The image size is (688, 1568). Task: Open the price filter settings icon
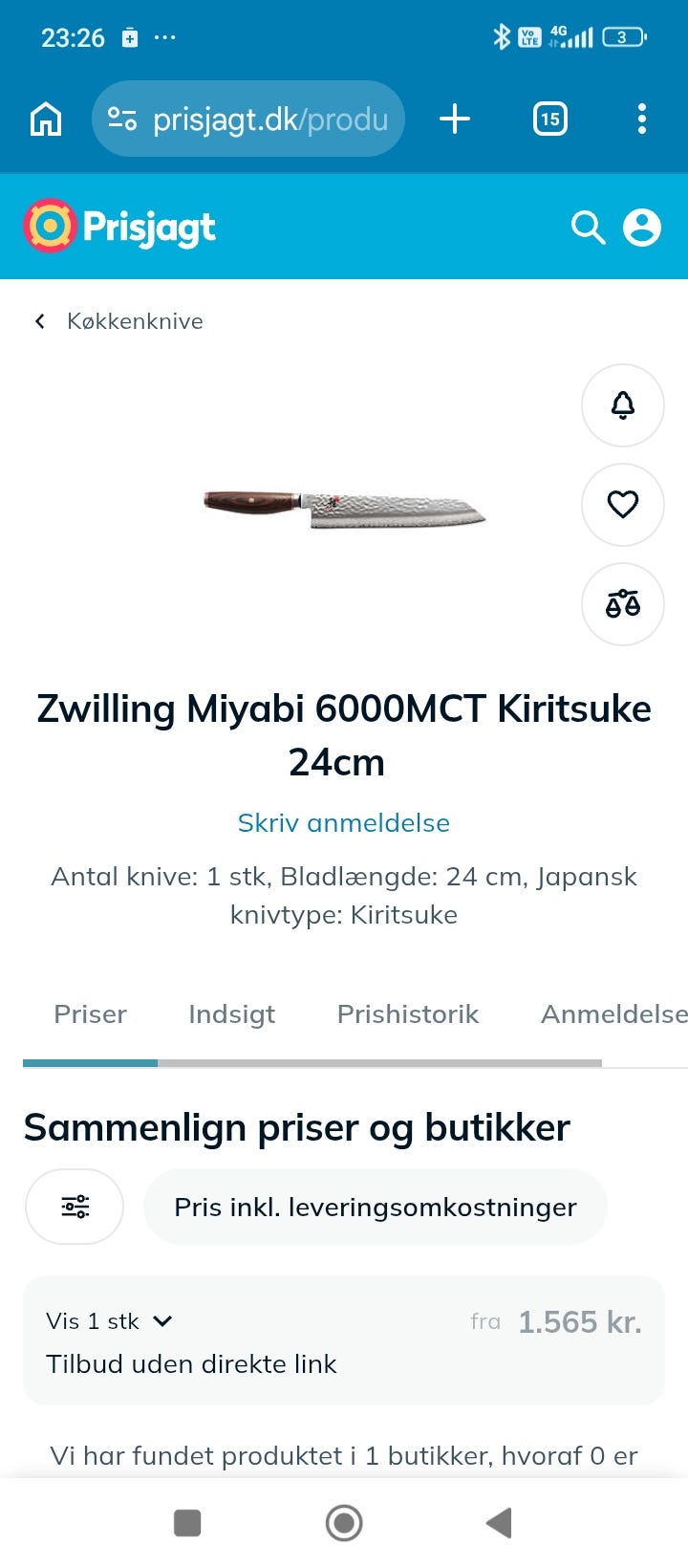point(74,1207)
